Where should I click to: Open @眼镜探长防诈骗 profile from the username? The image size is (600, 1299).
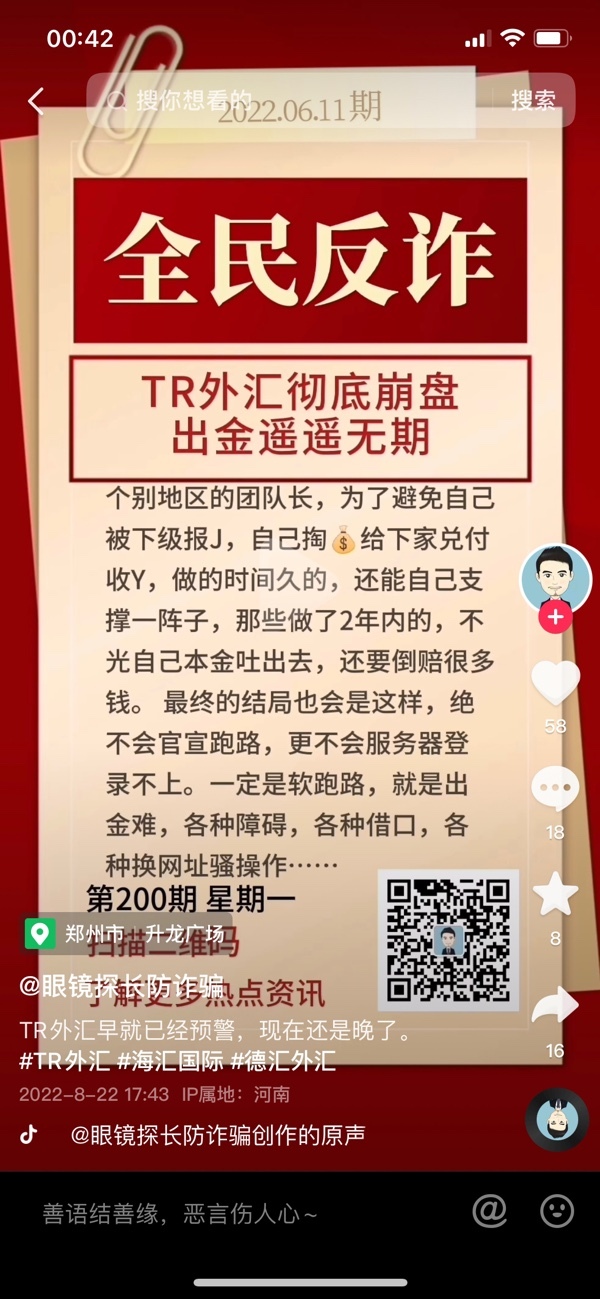pos(121,985)
